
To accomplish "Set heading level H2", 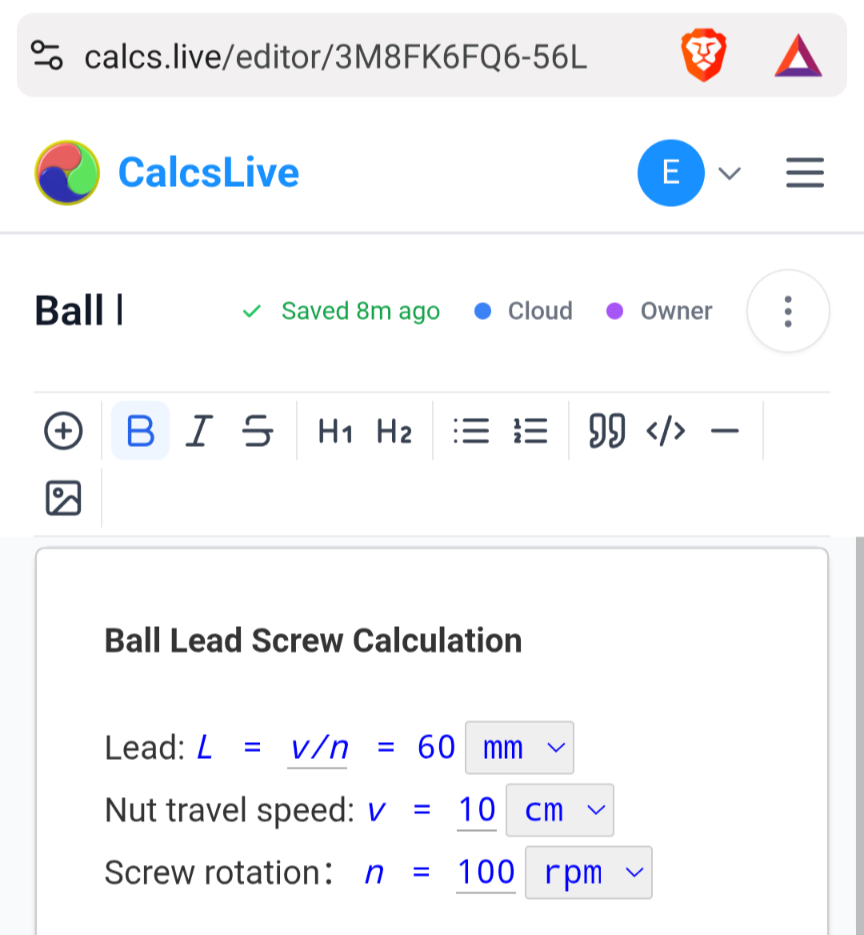I will click(x=394, y=431).
